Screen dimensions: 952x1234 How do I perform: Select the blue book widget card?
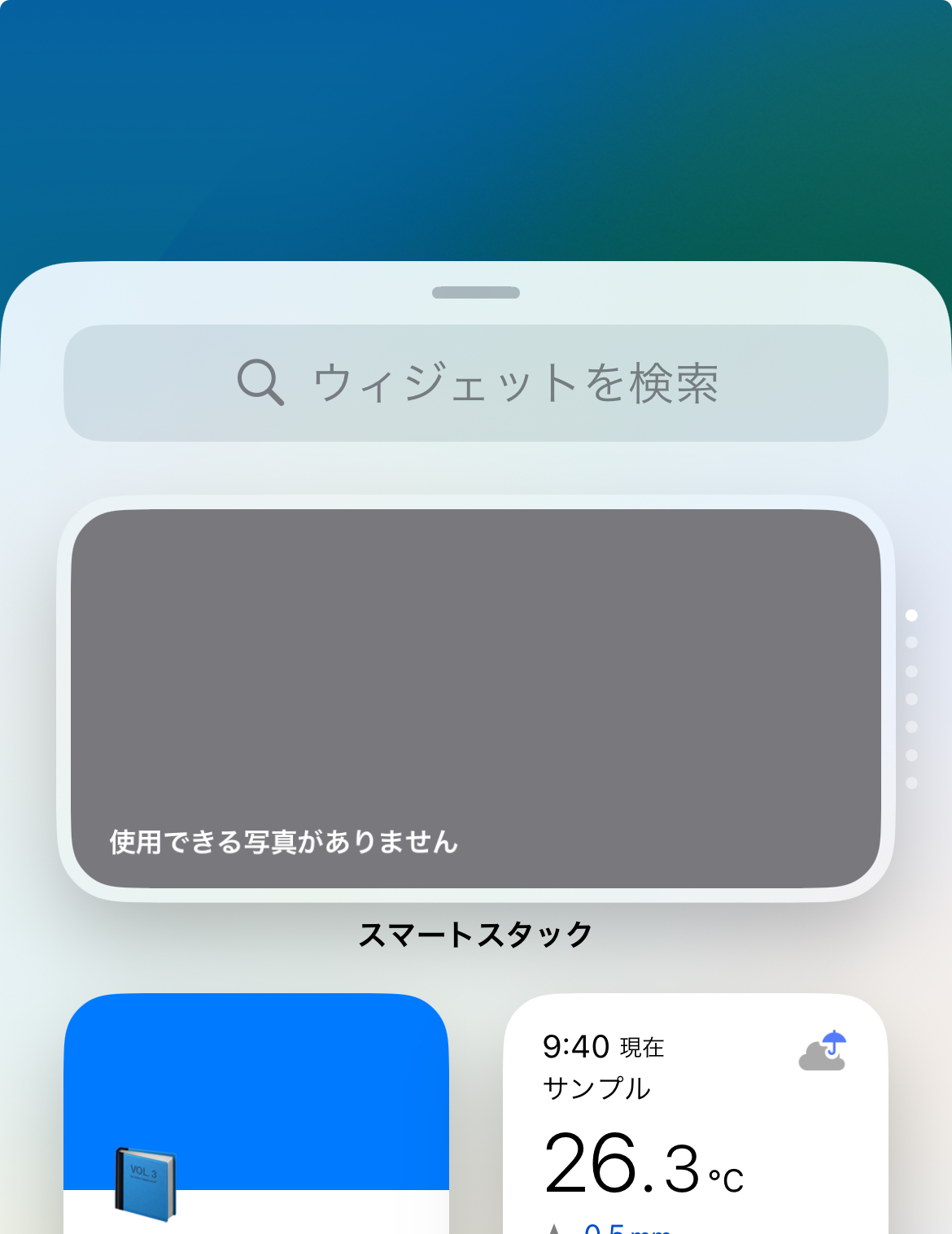point(256,1113)
